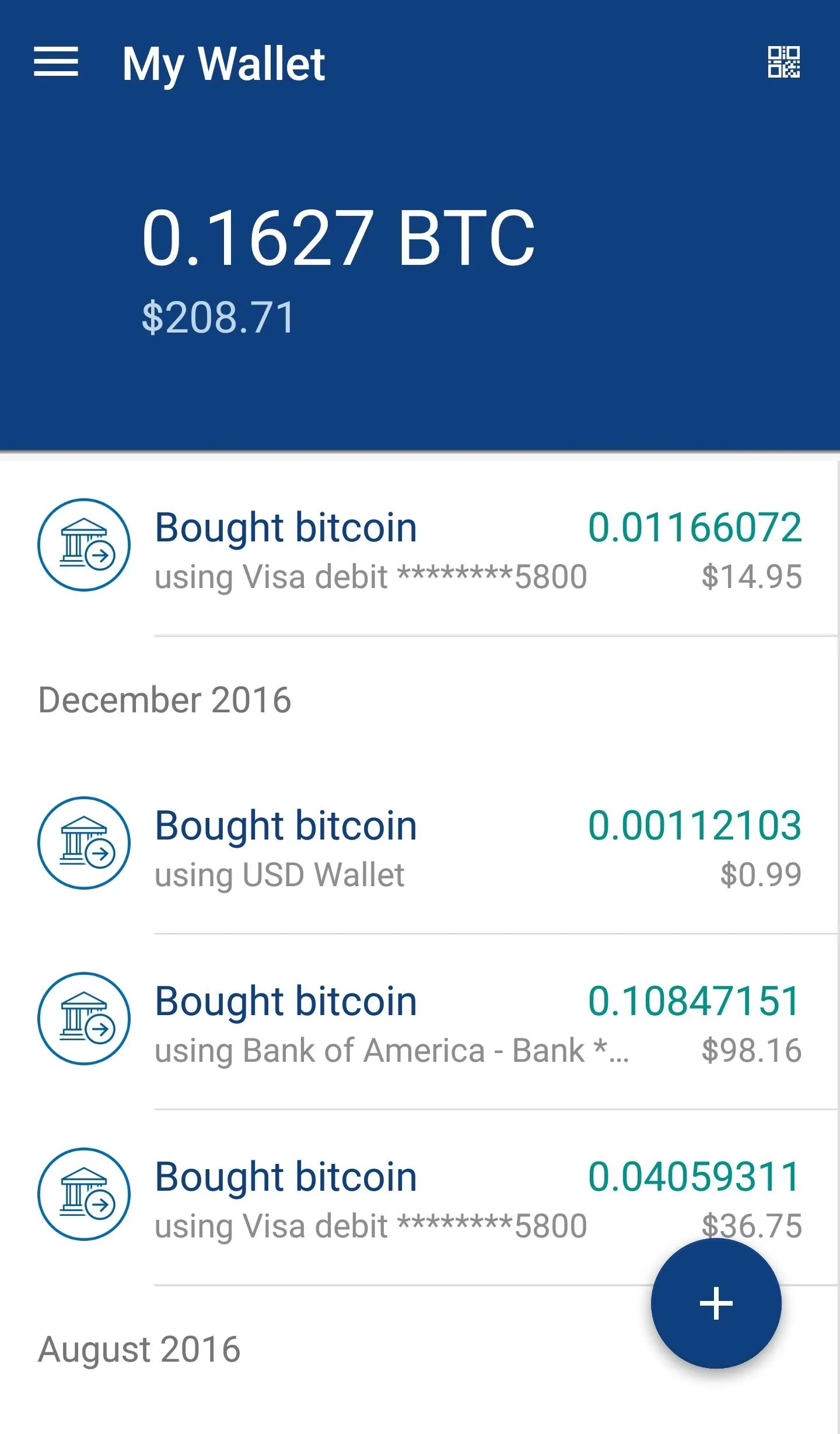Select the December 2016 section header
The image size is (840, 1434).
tap(165, 698)
